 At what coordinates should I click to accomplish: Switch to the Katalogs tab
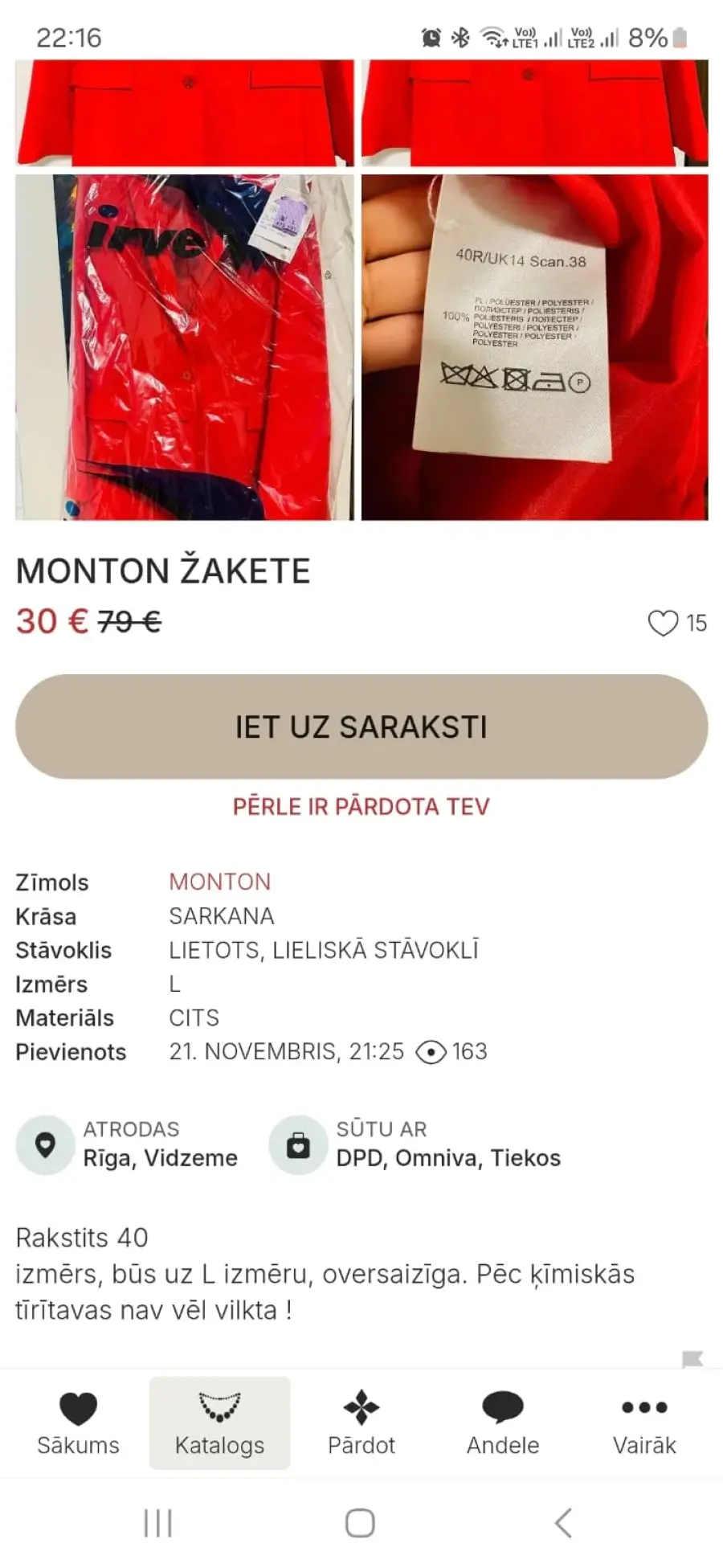click(219, 1423)
